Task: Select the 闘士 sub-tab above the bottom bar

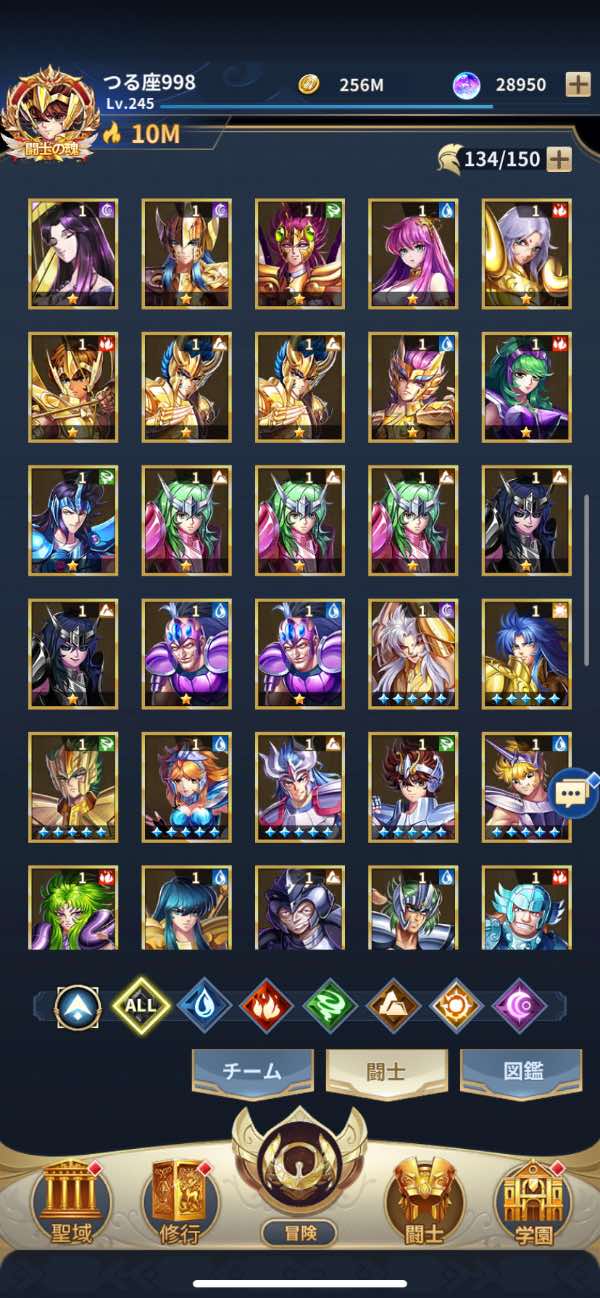Action: (x=386, y=1071)
